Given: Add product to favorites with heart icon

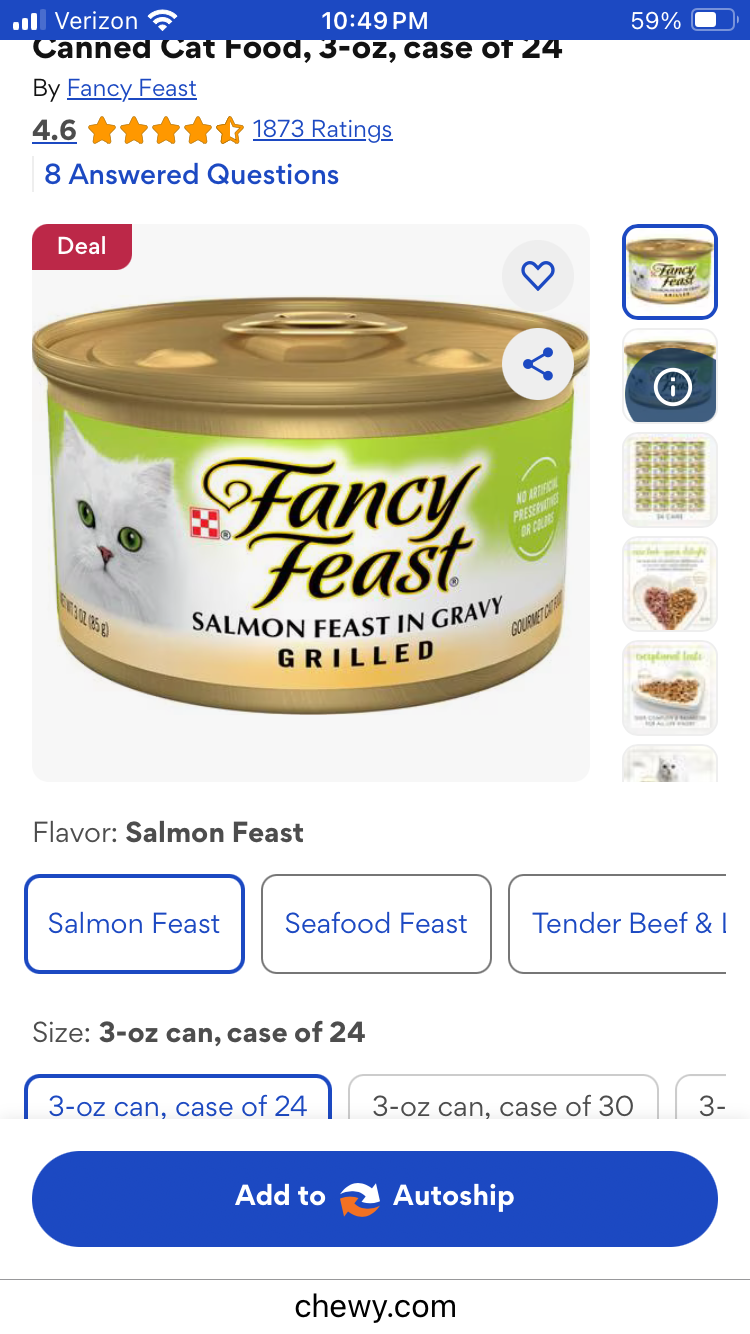Looking at the screenshot, I should point(537,275).
